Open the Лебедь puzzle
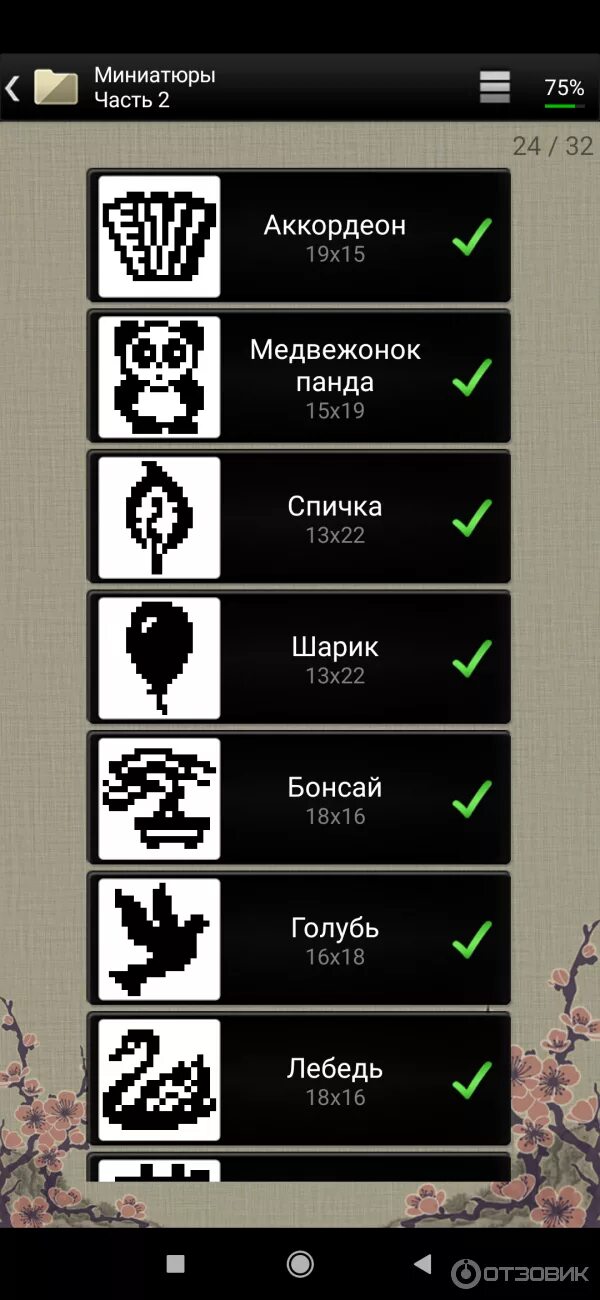This screenshot has height=1300, width=600. click(299, 1080)
